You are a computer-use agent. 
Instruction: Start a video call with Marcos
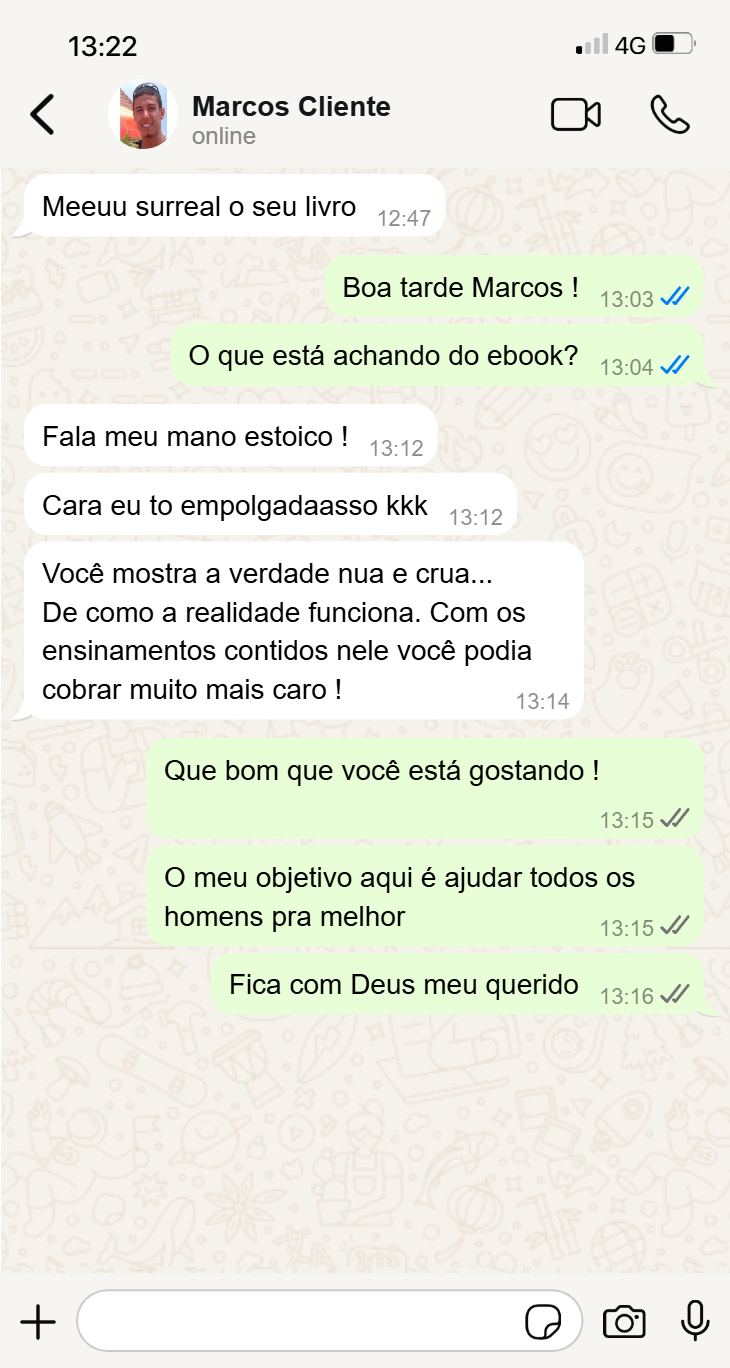tap(576, 115)
